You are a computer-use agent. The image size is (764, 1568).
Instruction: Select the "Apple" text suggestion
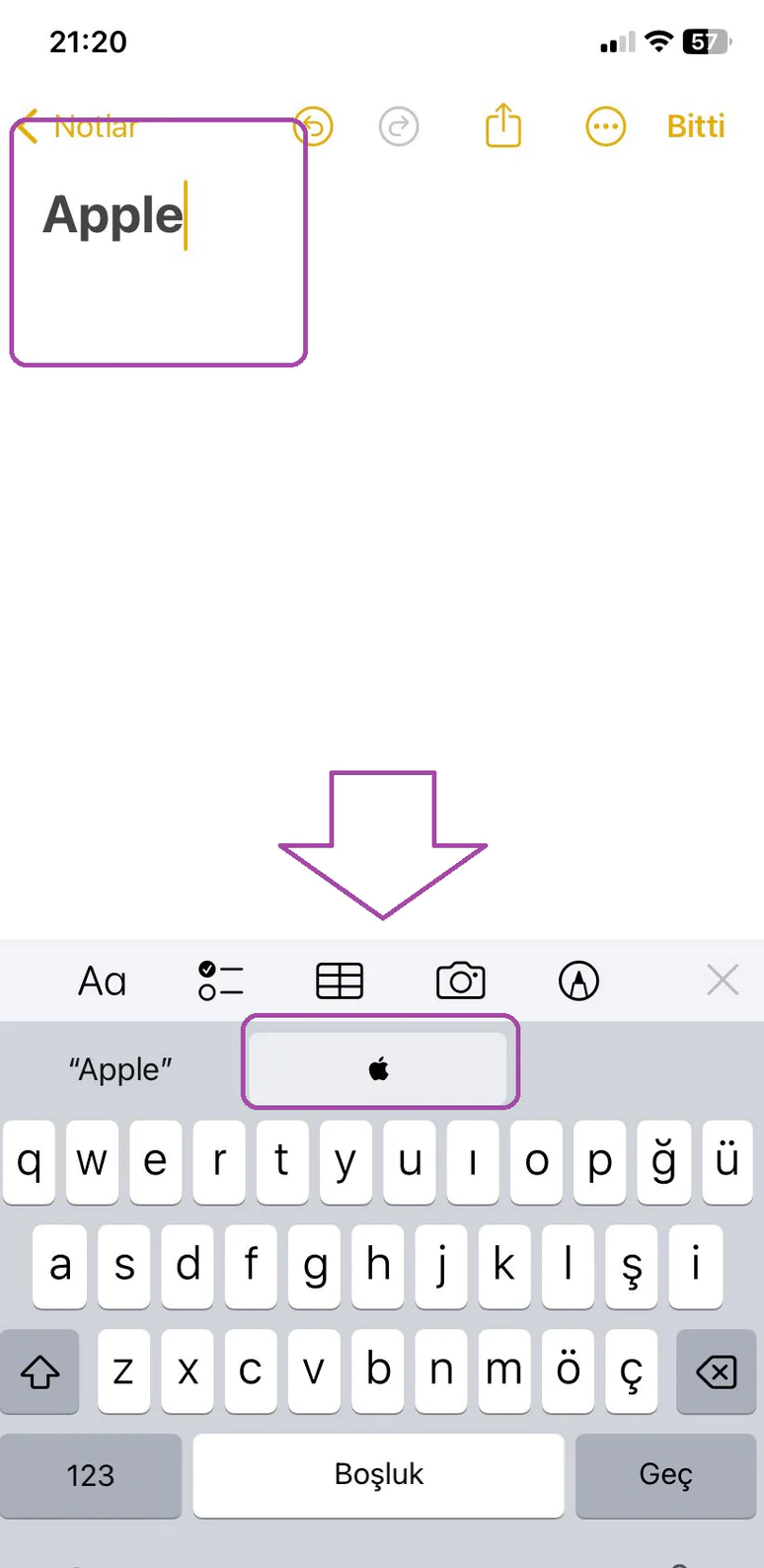(x=120, y=1069)
